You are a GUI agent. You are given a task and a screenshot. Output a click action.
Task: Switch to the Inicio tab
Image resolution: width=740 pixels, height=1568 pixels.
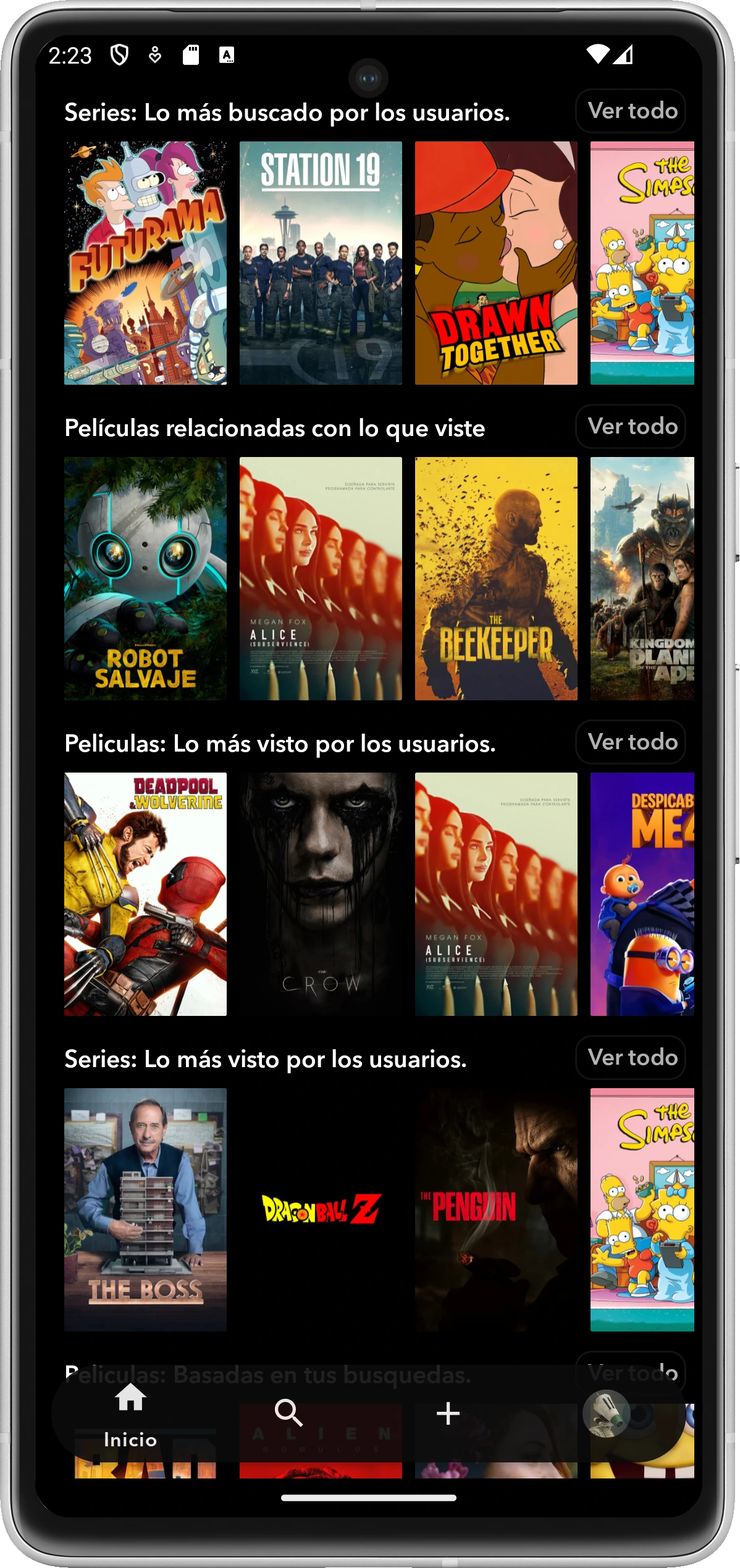(130, 1414)
